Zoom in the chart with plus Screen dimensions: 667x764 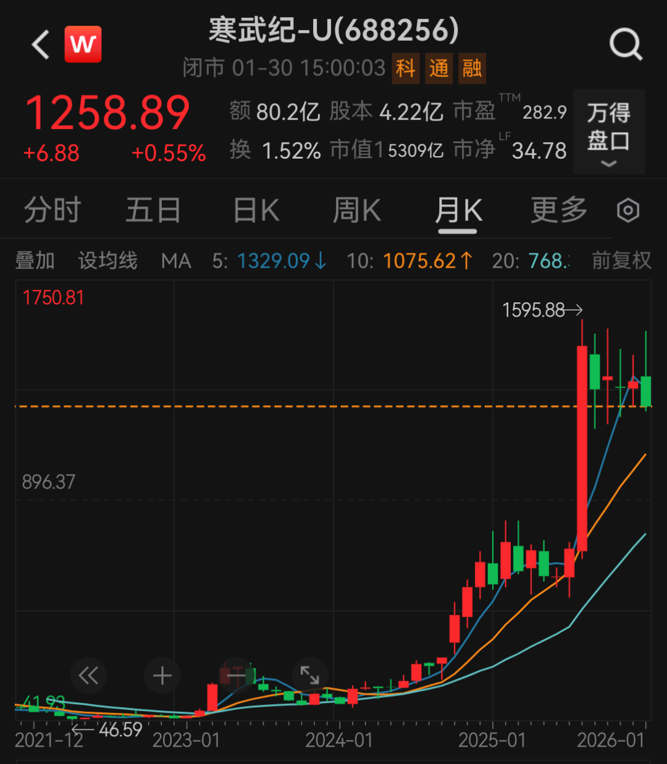click(162, 676)
